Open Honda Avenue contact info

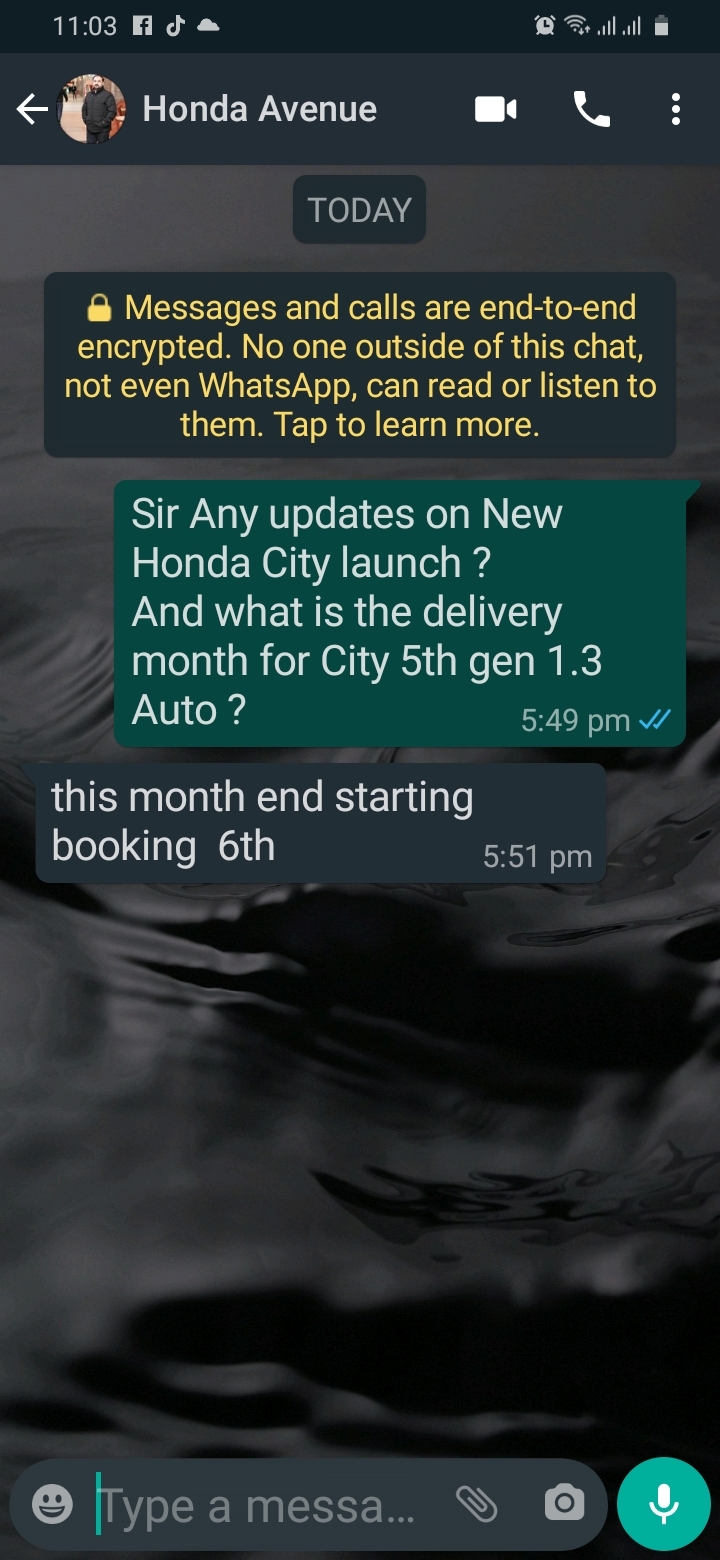pos(260,109)
